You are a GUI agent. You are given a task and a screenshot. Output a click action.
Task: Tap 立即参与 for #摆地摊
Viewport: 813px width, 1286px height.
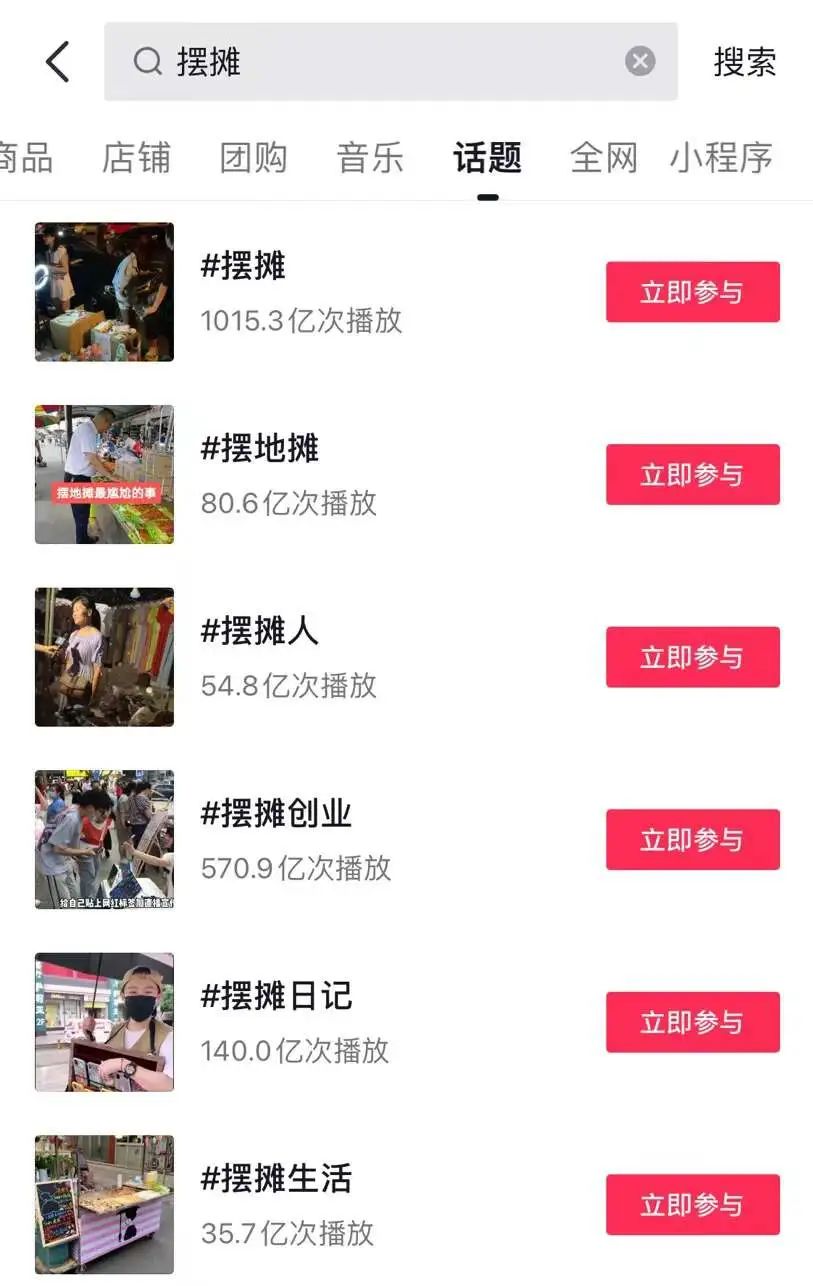click(x=692, y=474)
